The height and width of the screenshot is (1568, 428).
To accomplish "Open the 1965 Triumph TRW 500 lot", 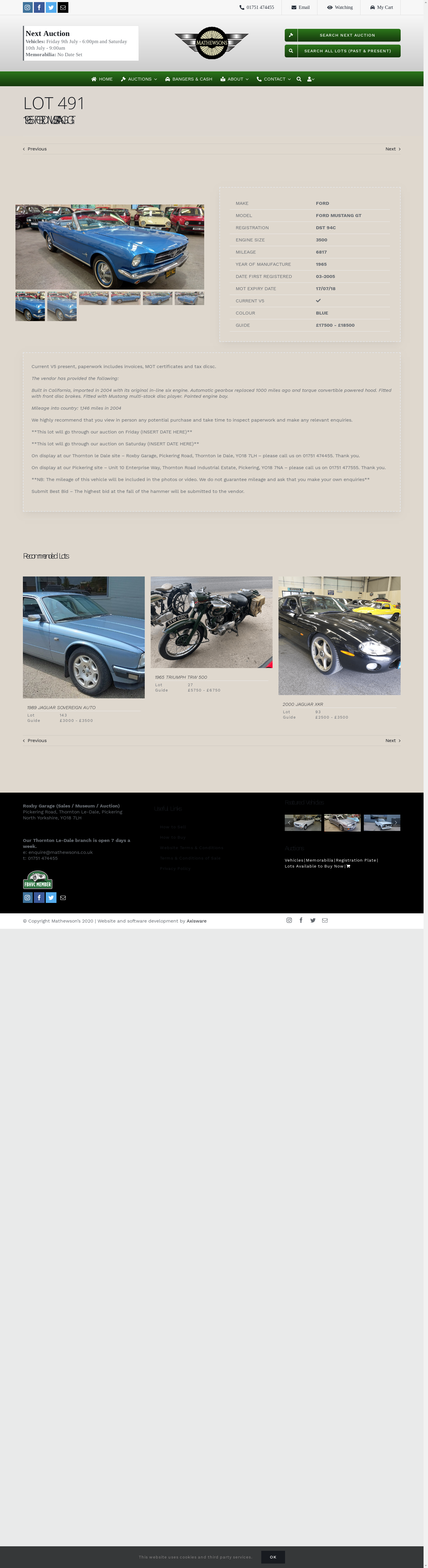I will [x=181, y=677].
